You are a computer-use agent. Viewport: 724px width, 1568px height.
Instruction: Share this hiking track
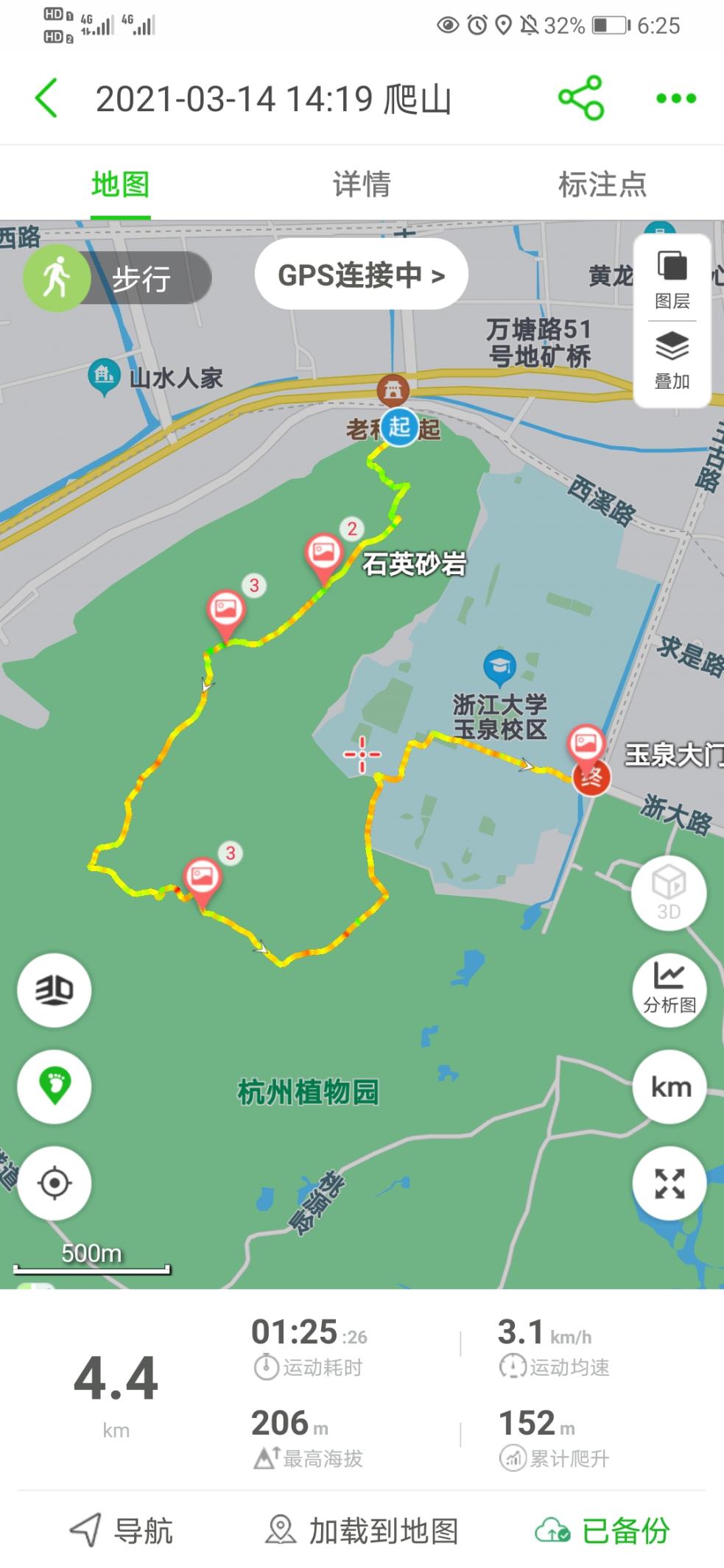(x=581, y=98)
